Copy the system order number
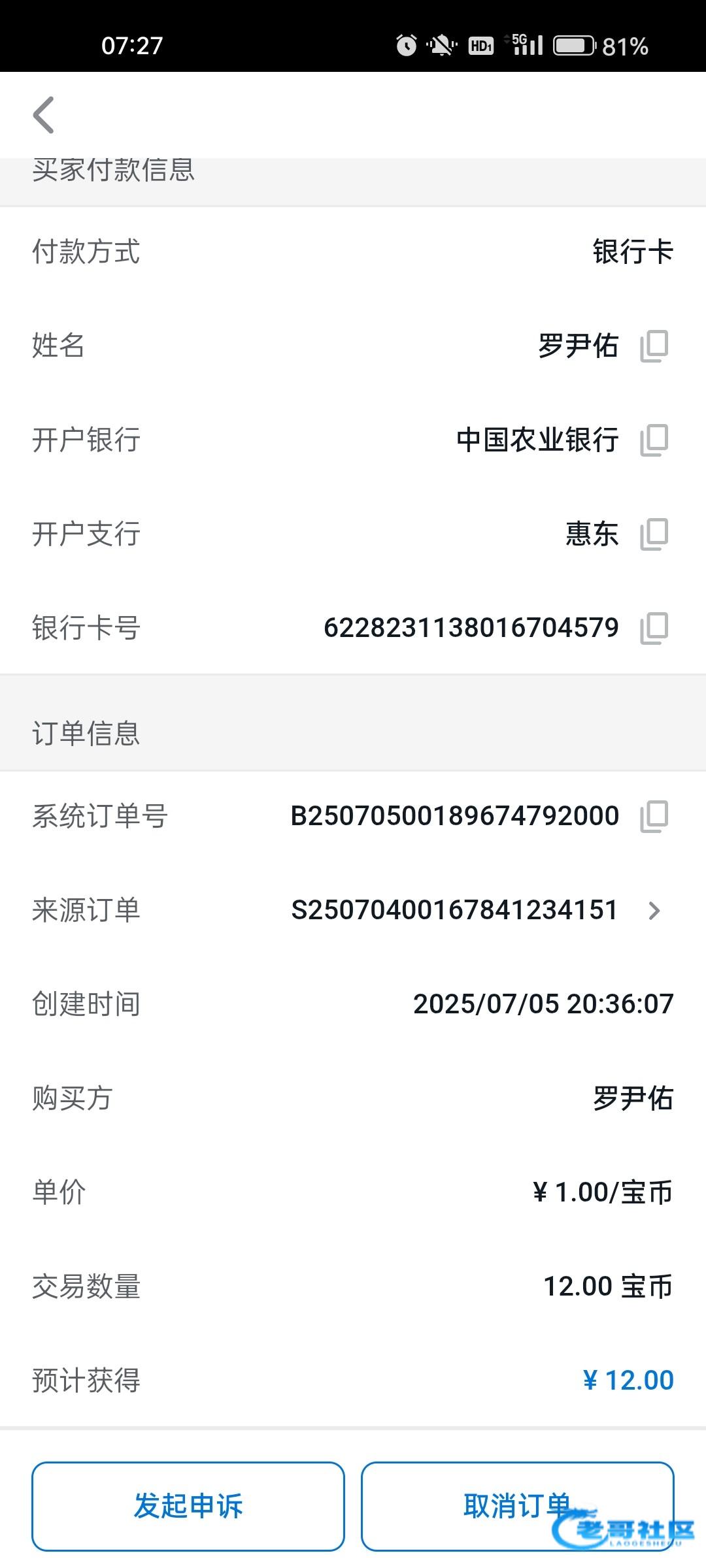The width and height of the screenshot is (706, 1568). tap(654, 816)
